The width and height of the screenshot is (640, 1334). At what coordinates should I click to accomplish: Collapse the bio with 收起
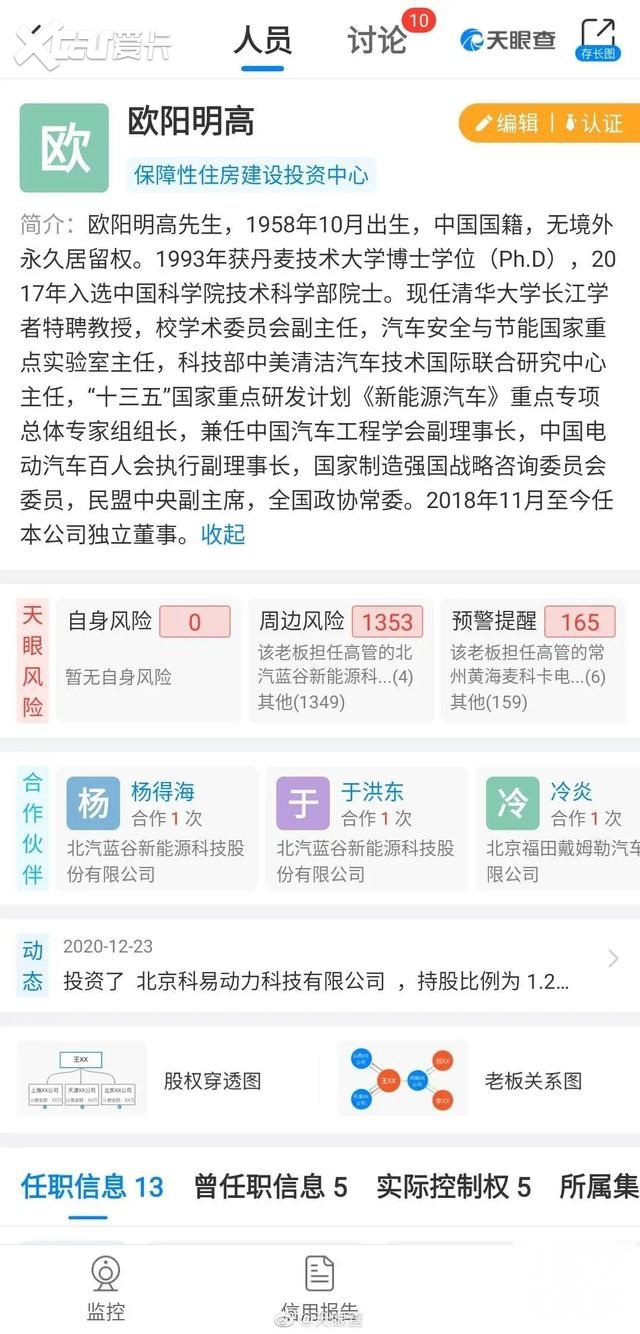[x=223, y=534]
